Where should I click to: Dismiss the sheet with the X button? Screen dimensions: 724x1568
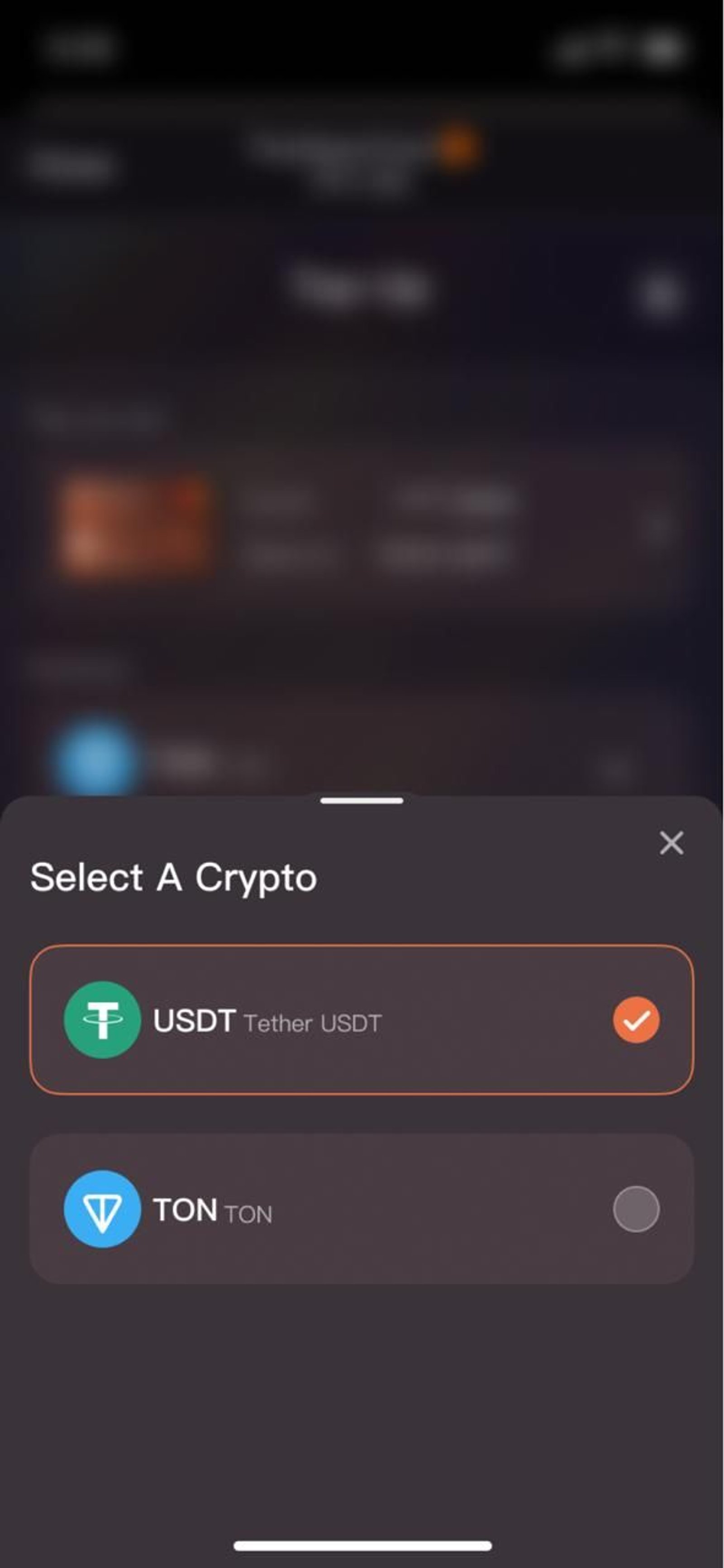[671, 843]
